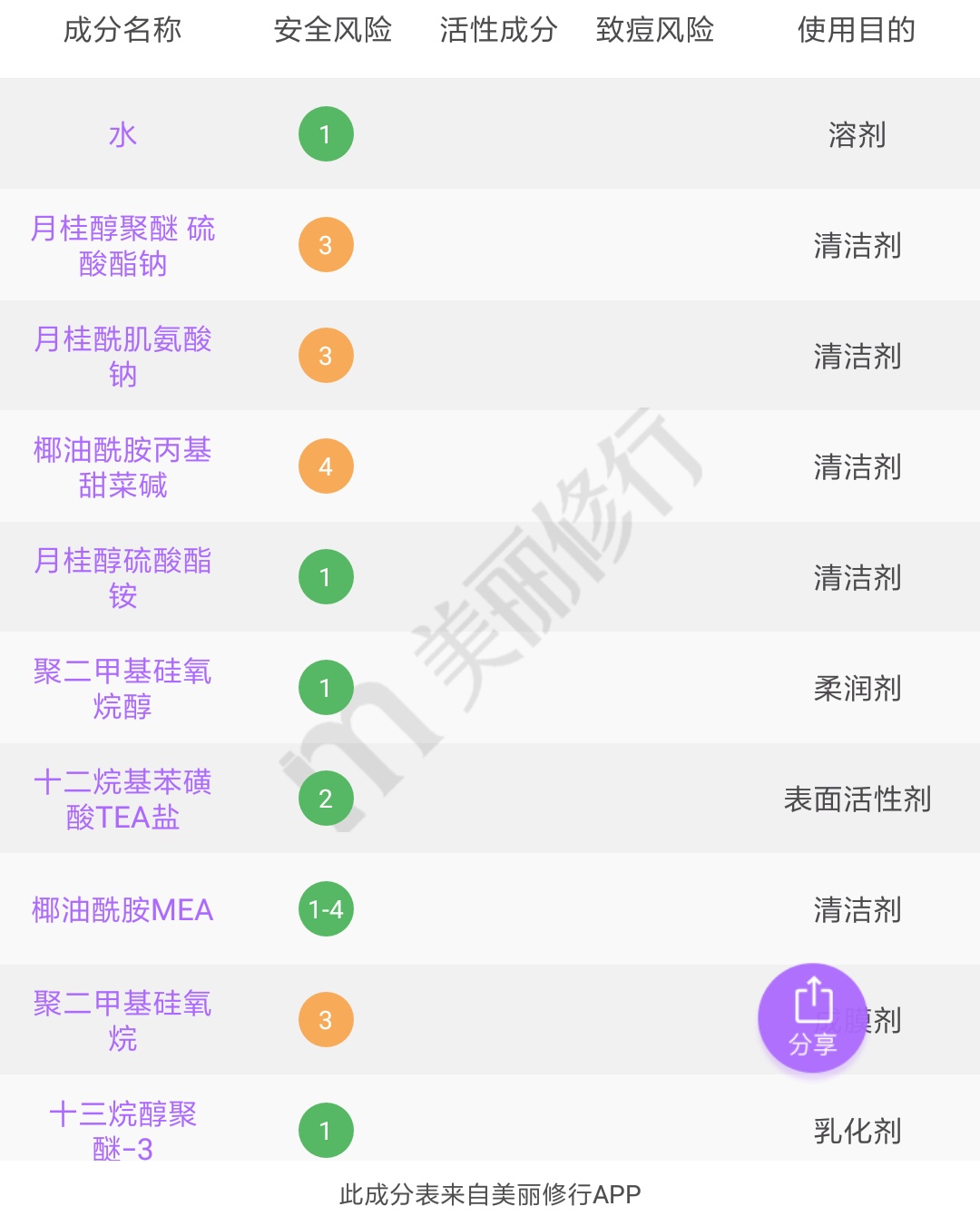
Task: Tap the green badge for 十三烷醇聚醚-3
Action: click(x=326, y=1130)
